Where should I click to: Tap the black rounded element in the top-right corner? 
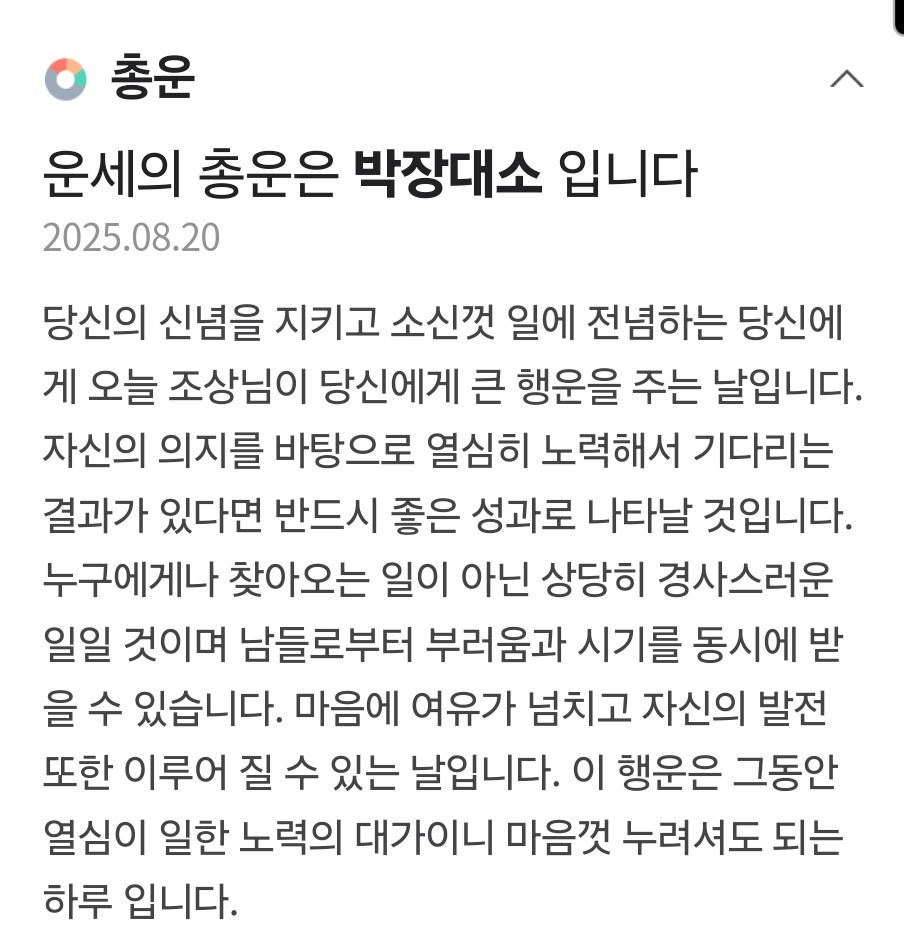click(x=895, y=12)
